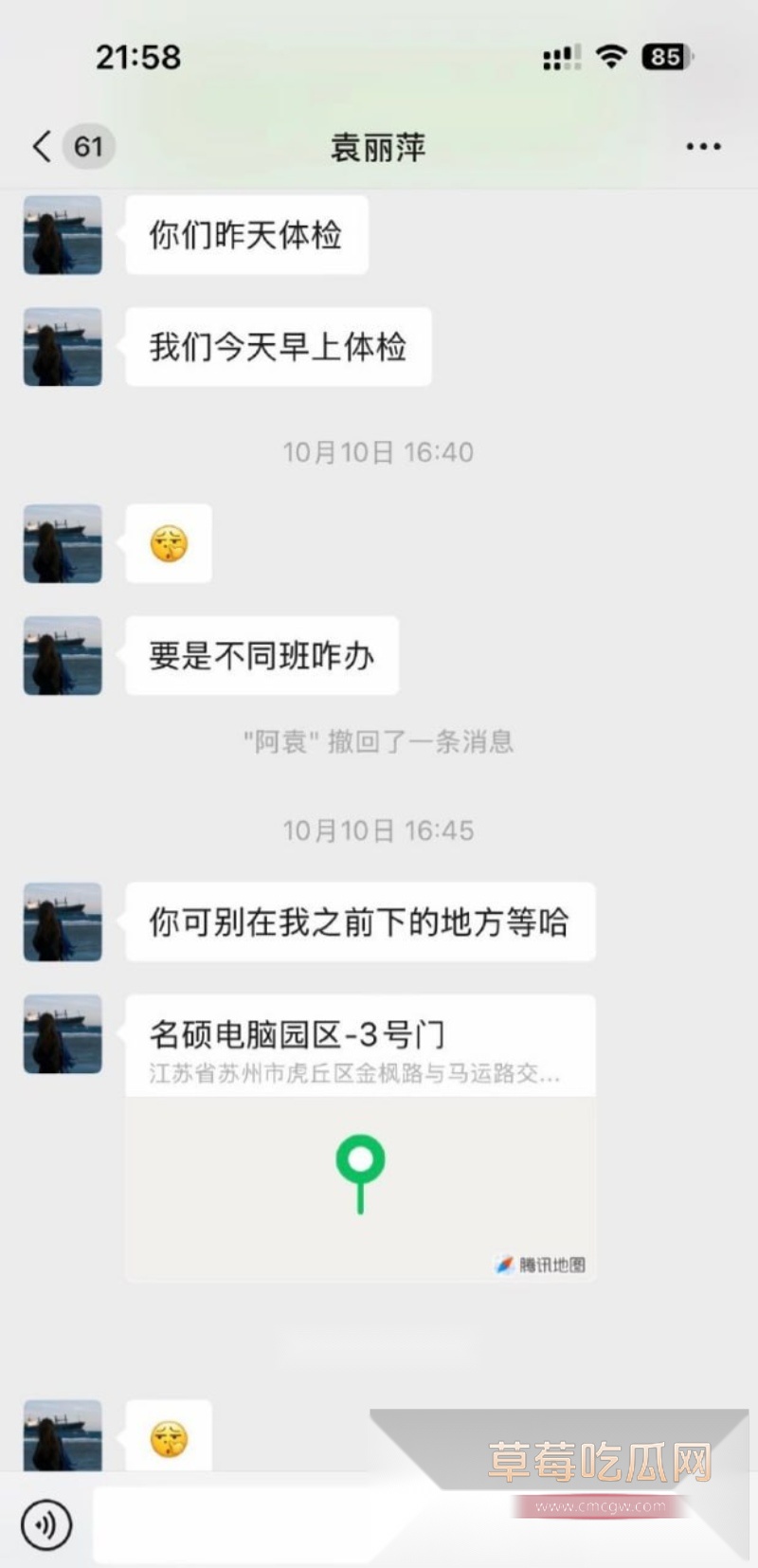Tap the recalled message notice from 阿袁
The width and height of the screenshot is (758, 1568).
(378, 742)
